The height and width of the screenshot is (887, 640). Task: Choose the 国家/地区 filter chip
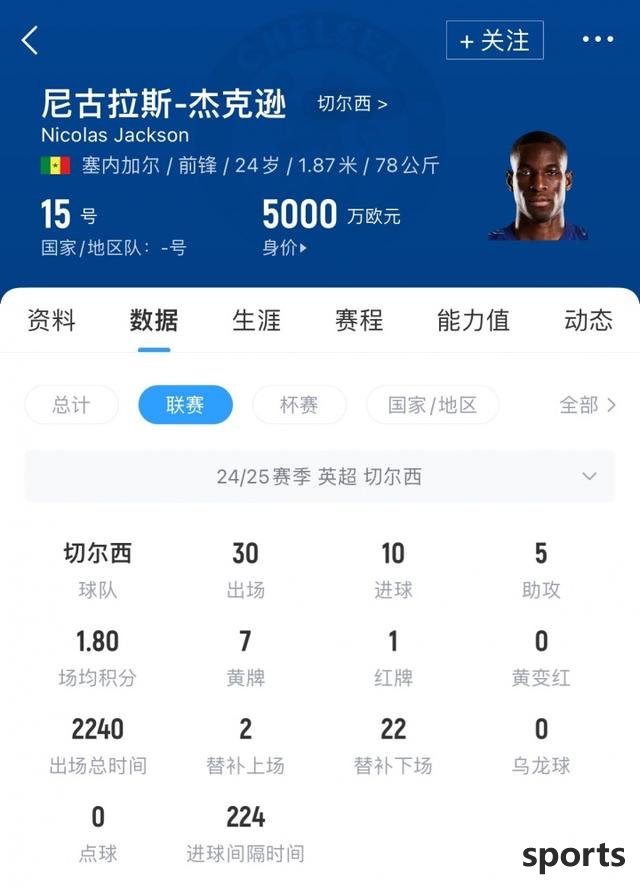click(432, 405)
